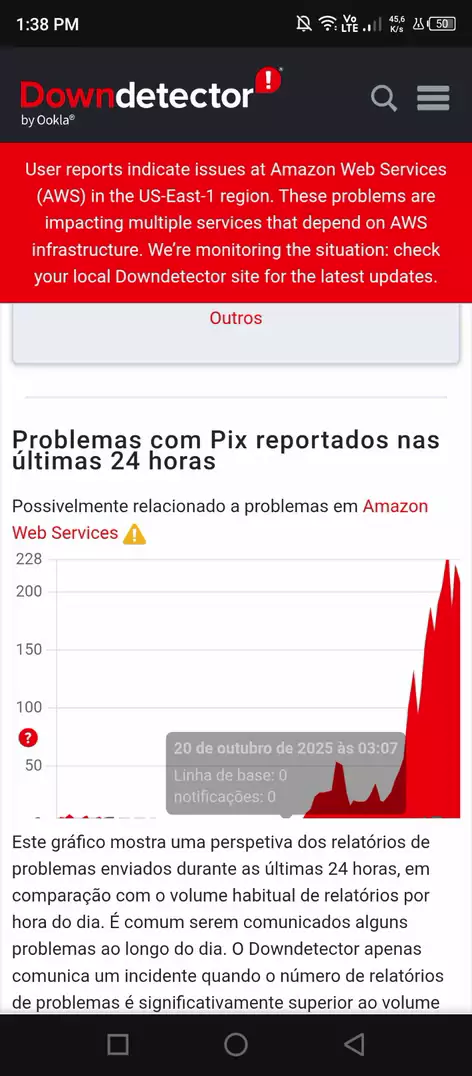Select the Outros option
Viewport: 472px width, 1076px height.
(x=235, y=318)
